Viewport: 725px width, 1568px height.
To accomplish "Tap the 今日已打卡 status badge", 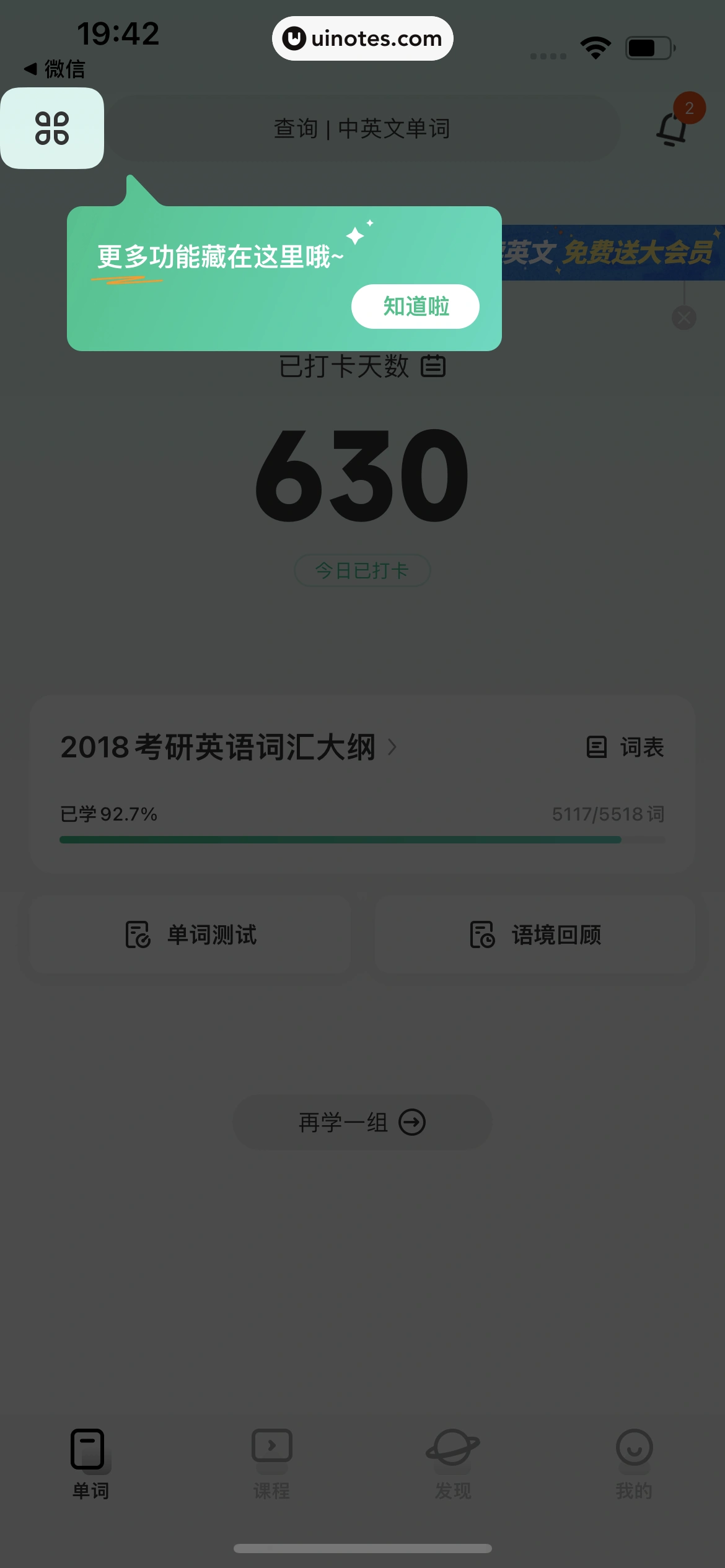I will (x=362, y=571).
